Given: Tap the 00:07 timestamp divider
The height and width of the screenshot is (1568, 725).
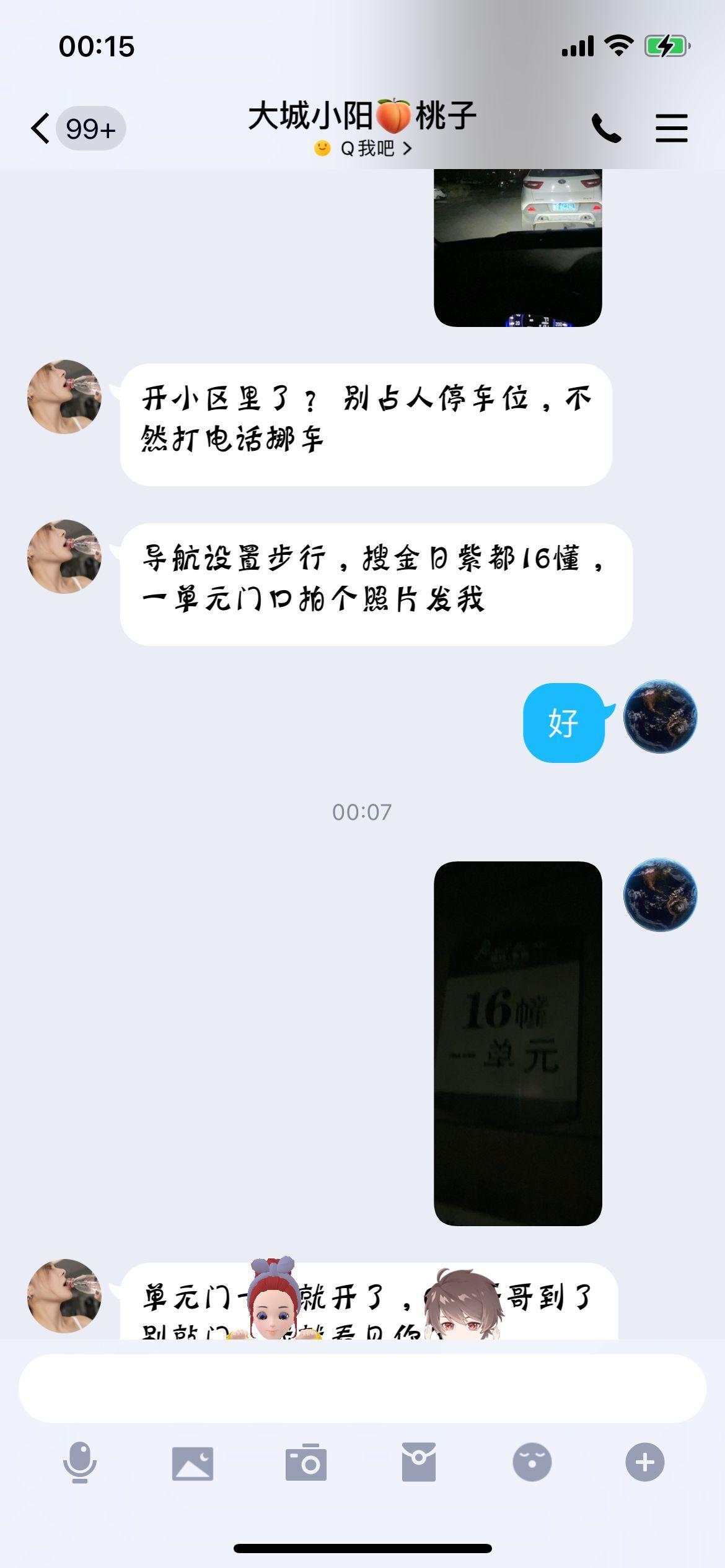Looking at the screenshot, I should coord(362,811).
